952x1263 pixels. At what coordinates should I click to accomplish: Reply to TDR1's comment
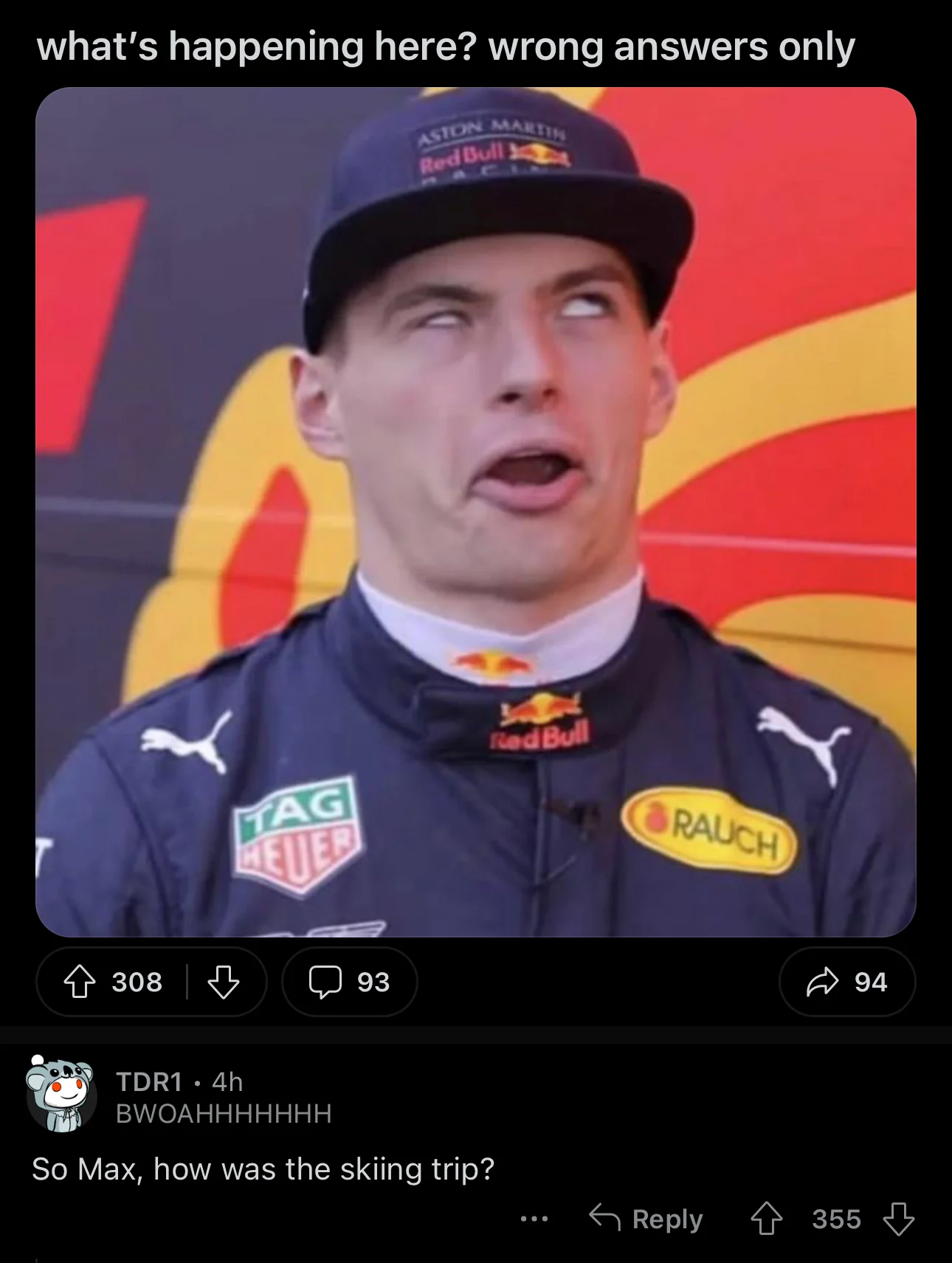[x=646, y=1219]
